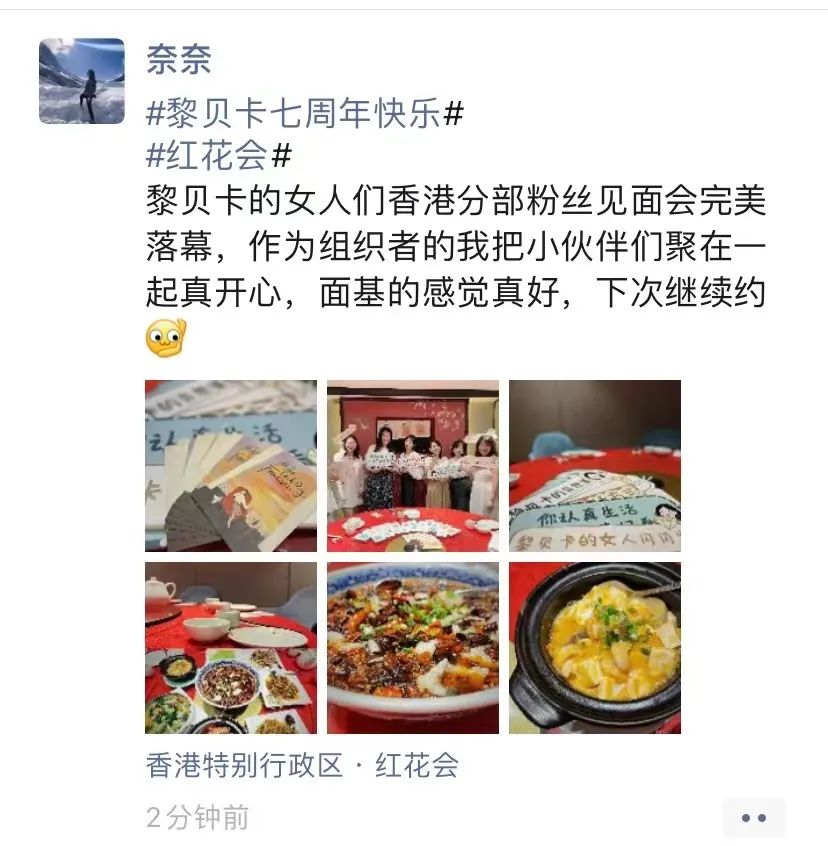Screen dimensions: 828x846
Task: Open location 香港特别行政区 · 红花会
Action: pyautogui.click(x=302, y=766)
